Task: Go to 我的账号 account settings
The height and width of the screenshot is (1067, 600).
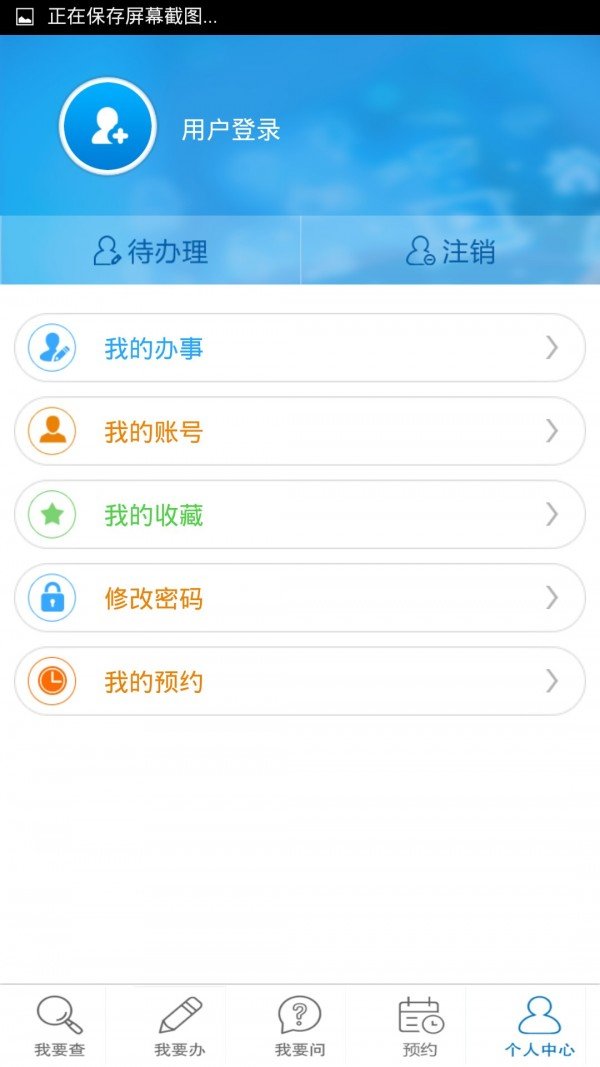Action: click(299, 431)
